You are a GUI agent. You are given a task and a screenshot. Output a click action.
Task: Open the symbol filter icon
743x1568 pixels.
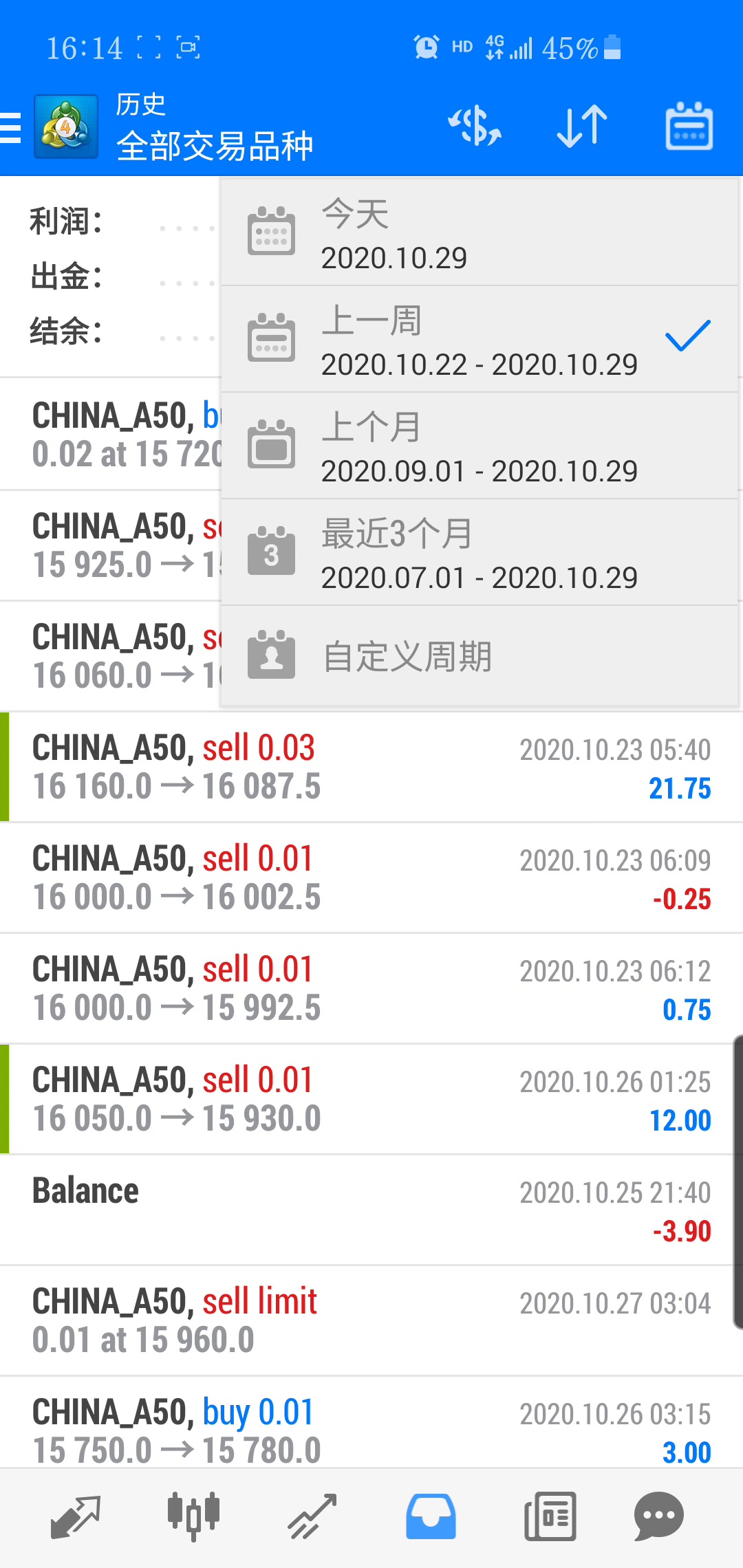tap(475, 127)
